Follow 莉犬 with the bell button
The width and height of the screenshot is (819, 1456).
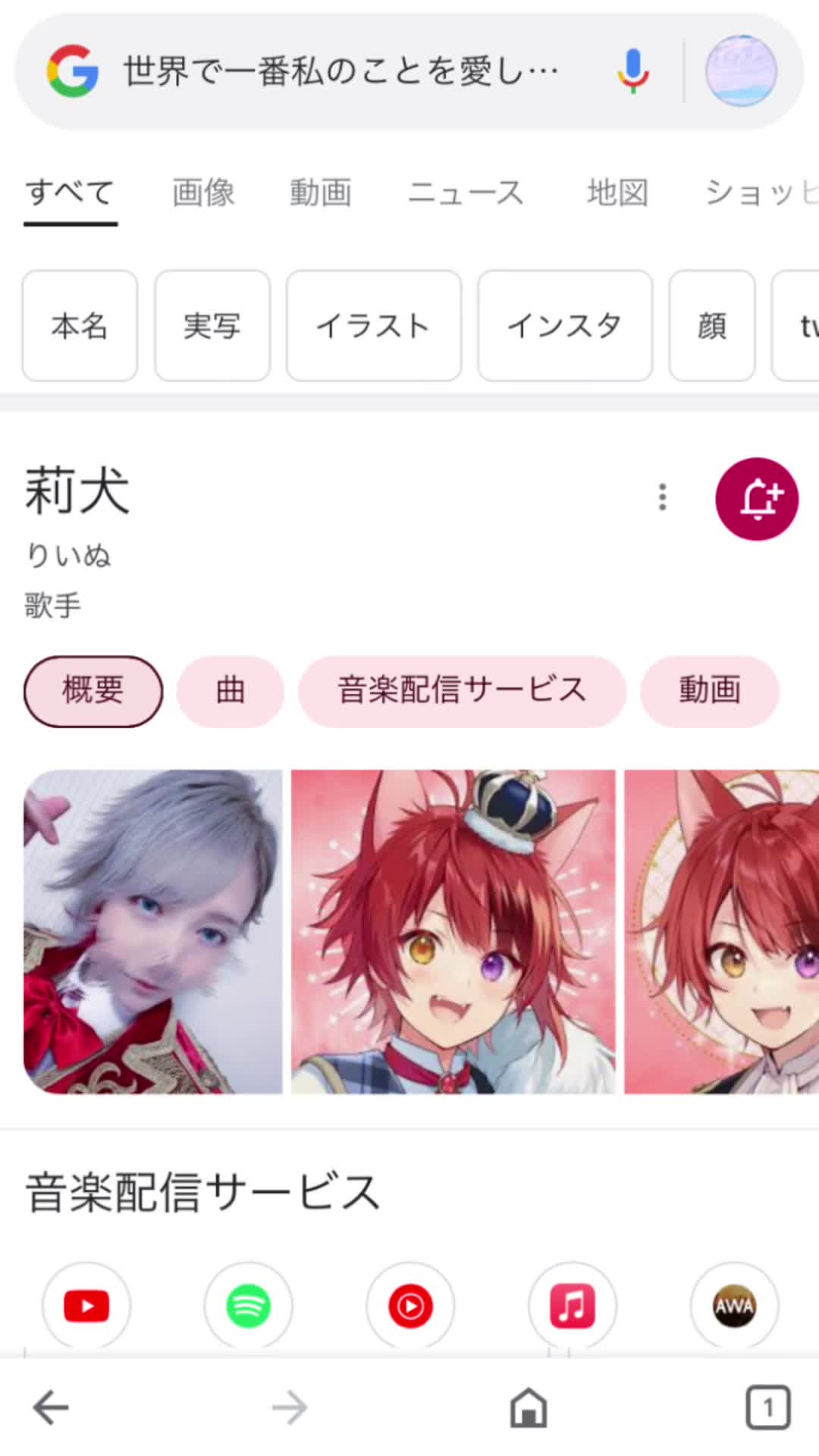(x=757, y=499)
